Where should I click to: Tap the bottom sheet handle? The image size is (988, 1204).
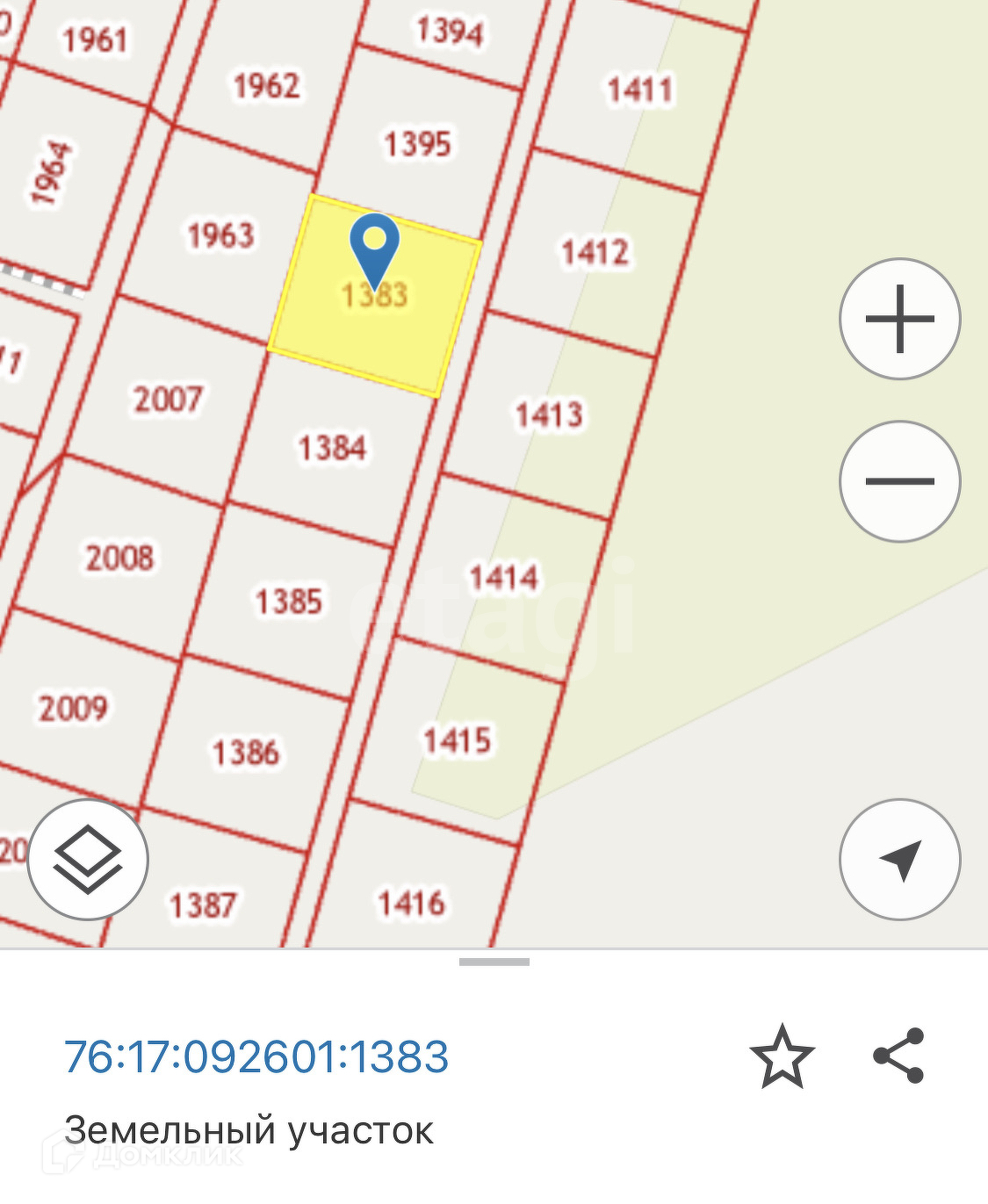tap(494, 962)
